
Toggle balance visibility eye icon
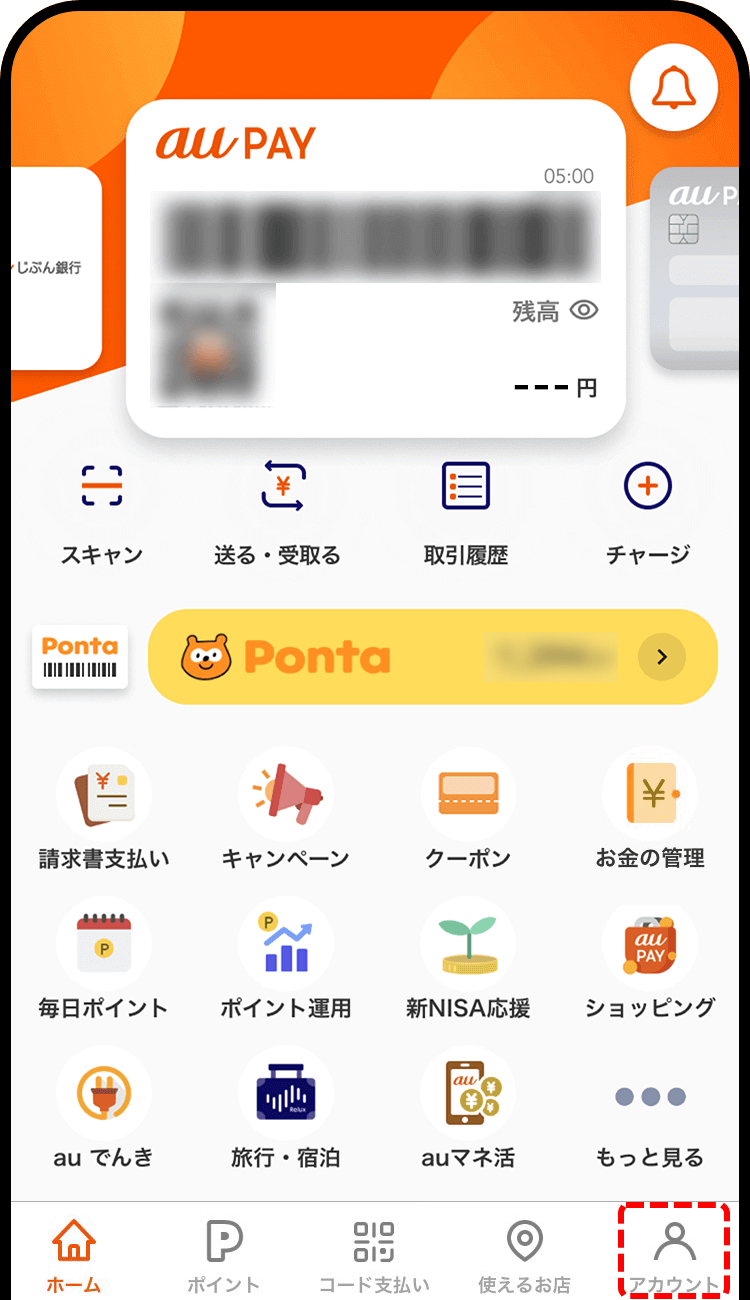(x=583, y=311)
